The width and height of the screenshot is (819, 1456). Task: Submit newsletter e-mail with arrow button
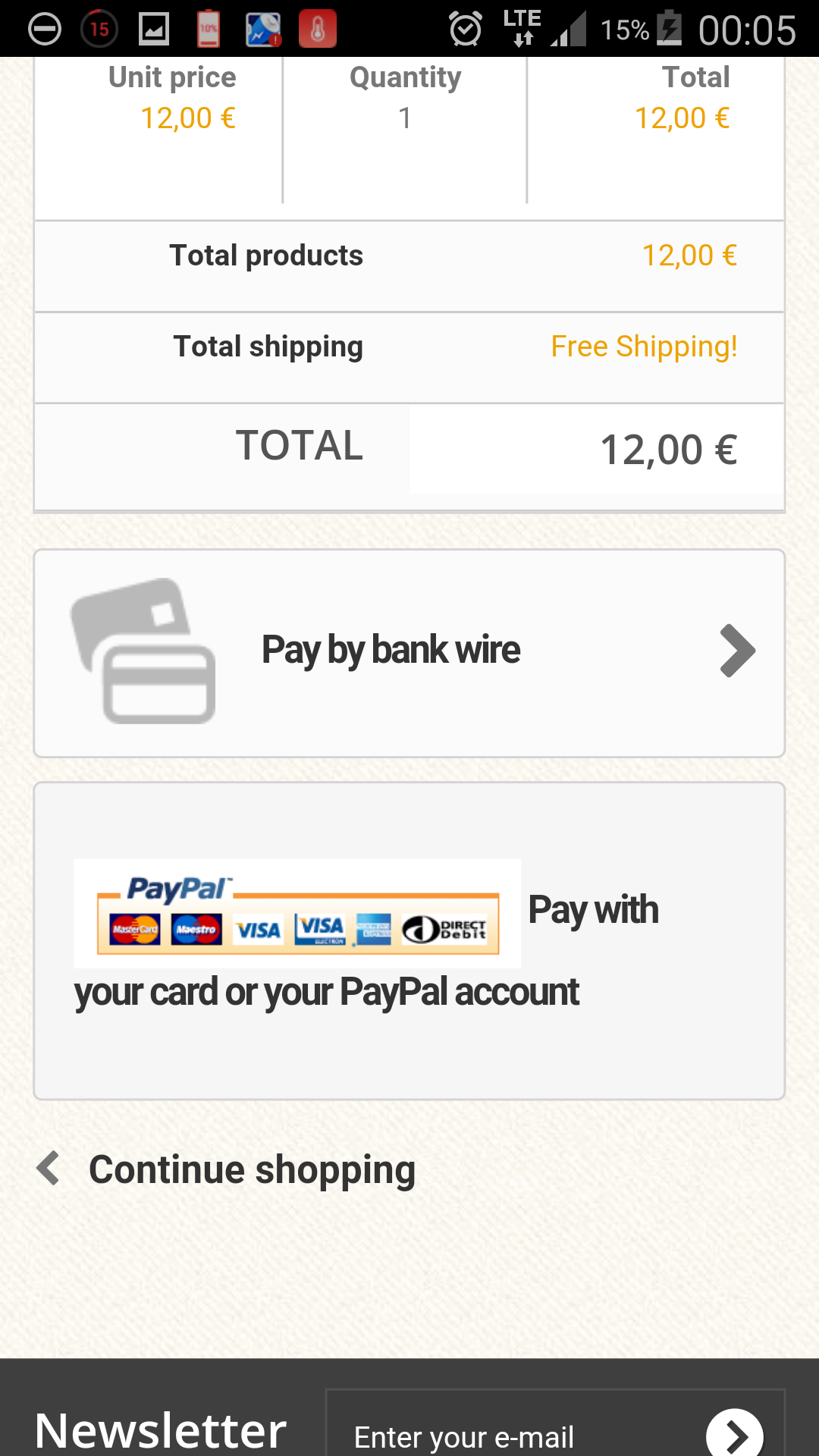point(734,1435)
